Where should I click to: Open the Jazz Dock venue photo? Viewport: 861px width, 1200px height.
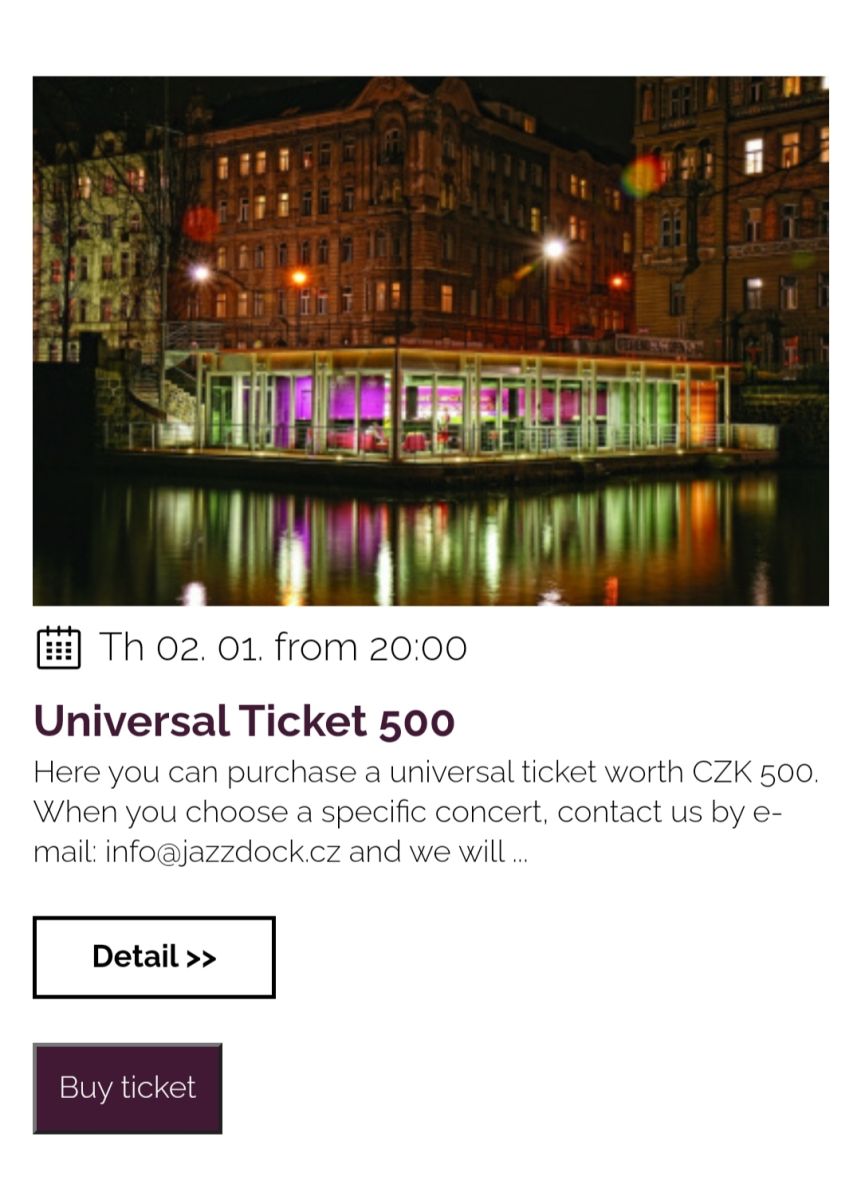click(430, 341)
